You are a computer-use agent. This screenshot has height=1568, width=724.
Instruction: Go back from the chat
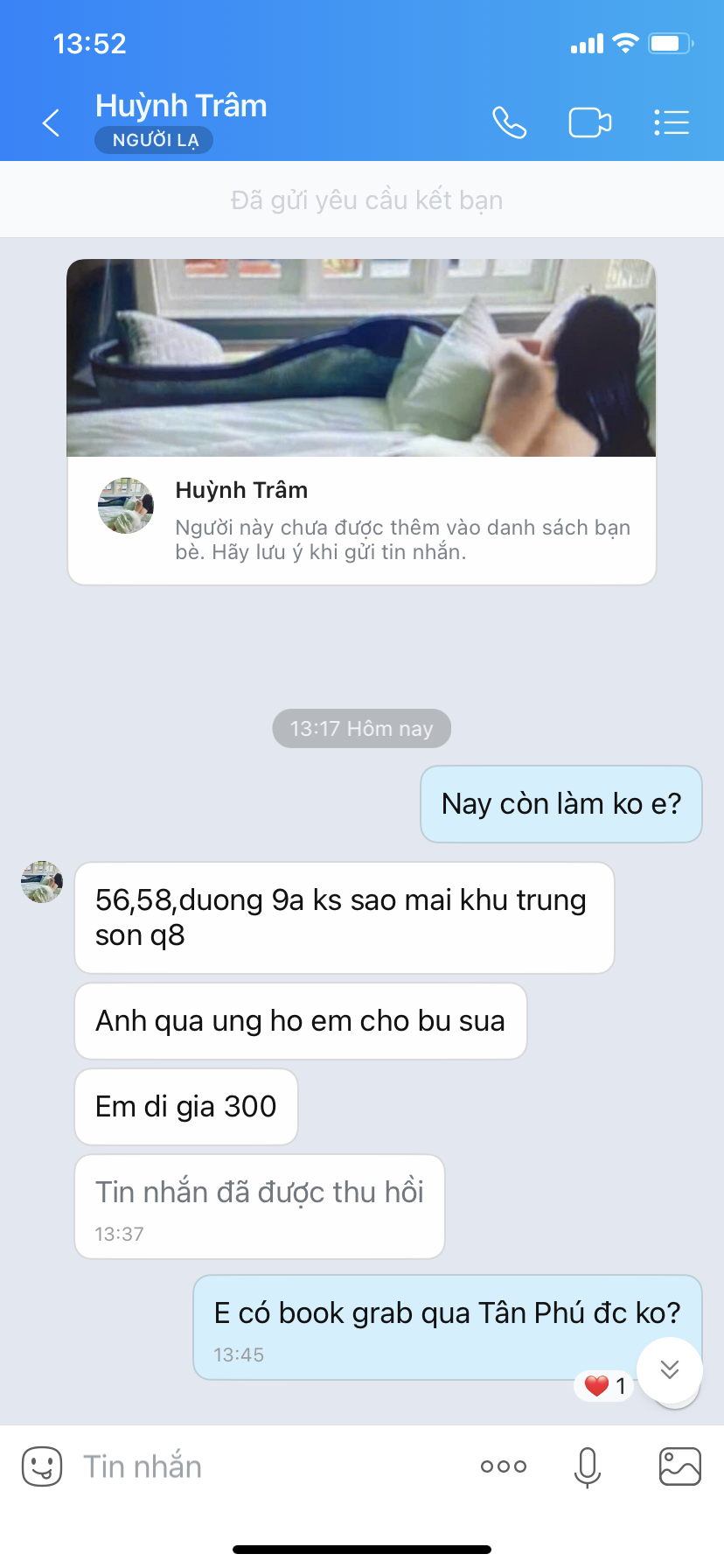52,123
